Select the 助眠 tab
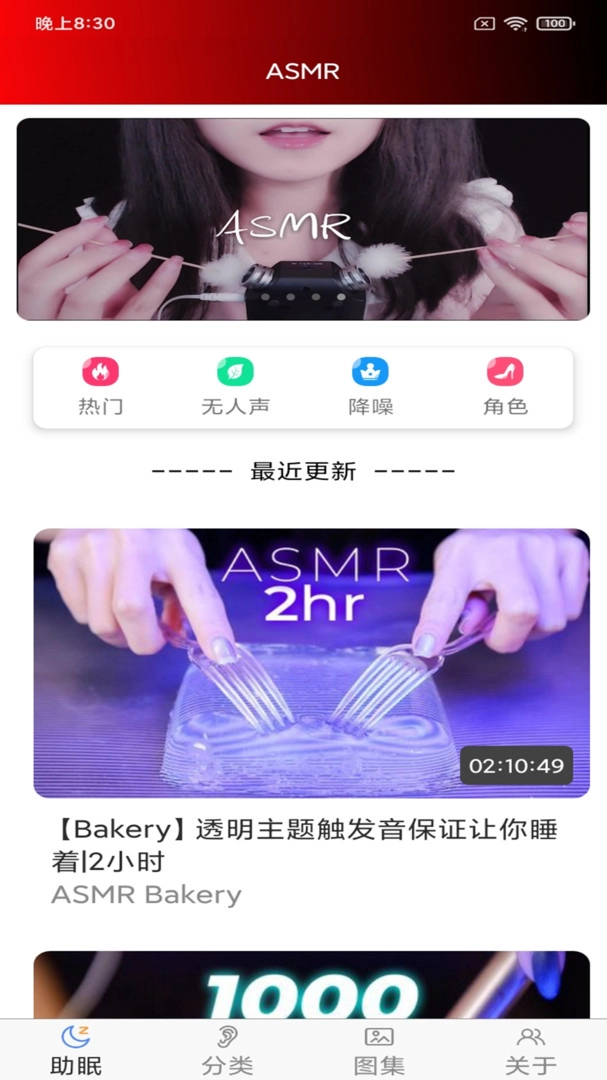The height and width of the screenshot is (1080, 607). point(76,1049)
